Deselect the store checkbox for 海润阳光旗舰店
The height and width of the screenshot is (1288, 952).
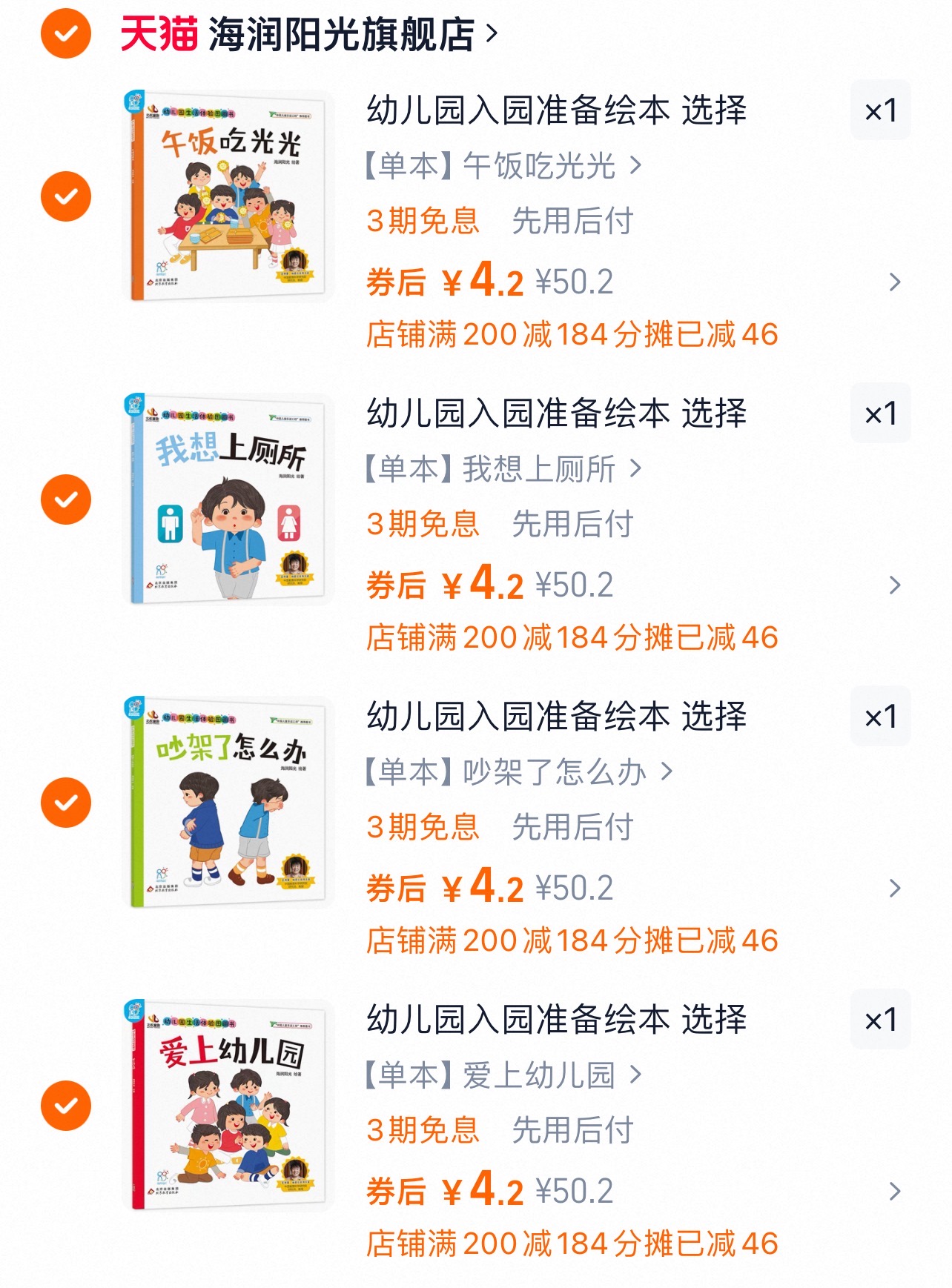click(66, 31)
